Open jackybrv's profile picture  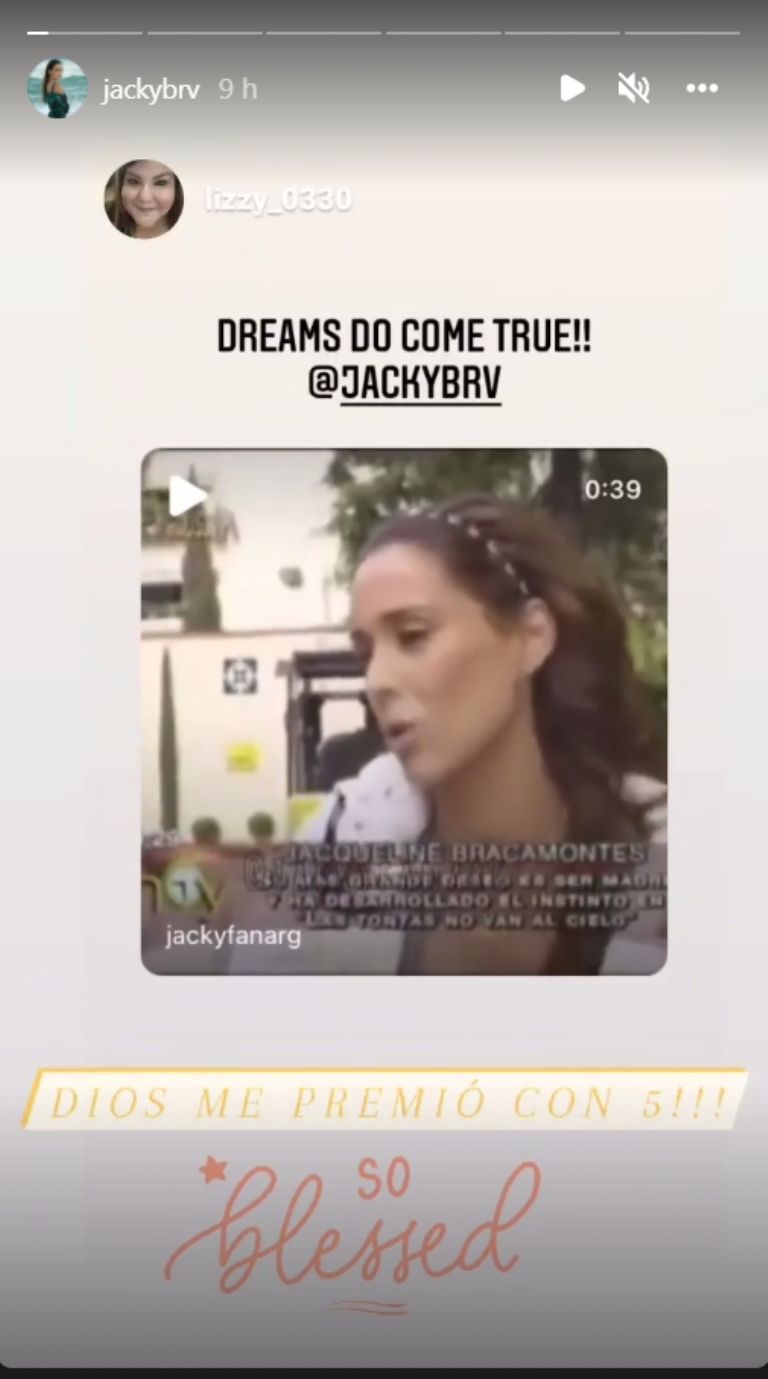point(57,89)
